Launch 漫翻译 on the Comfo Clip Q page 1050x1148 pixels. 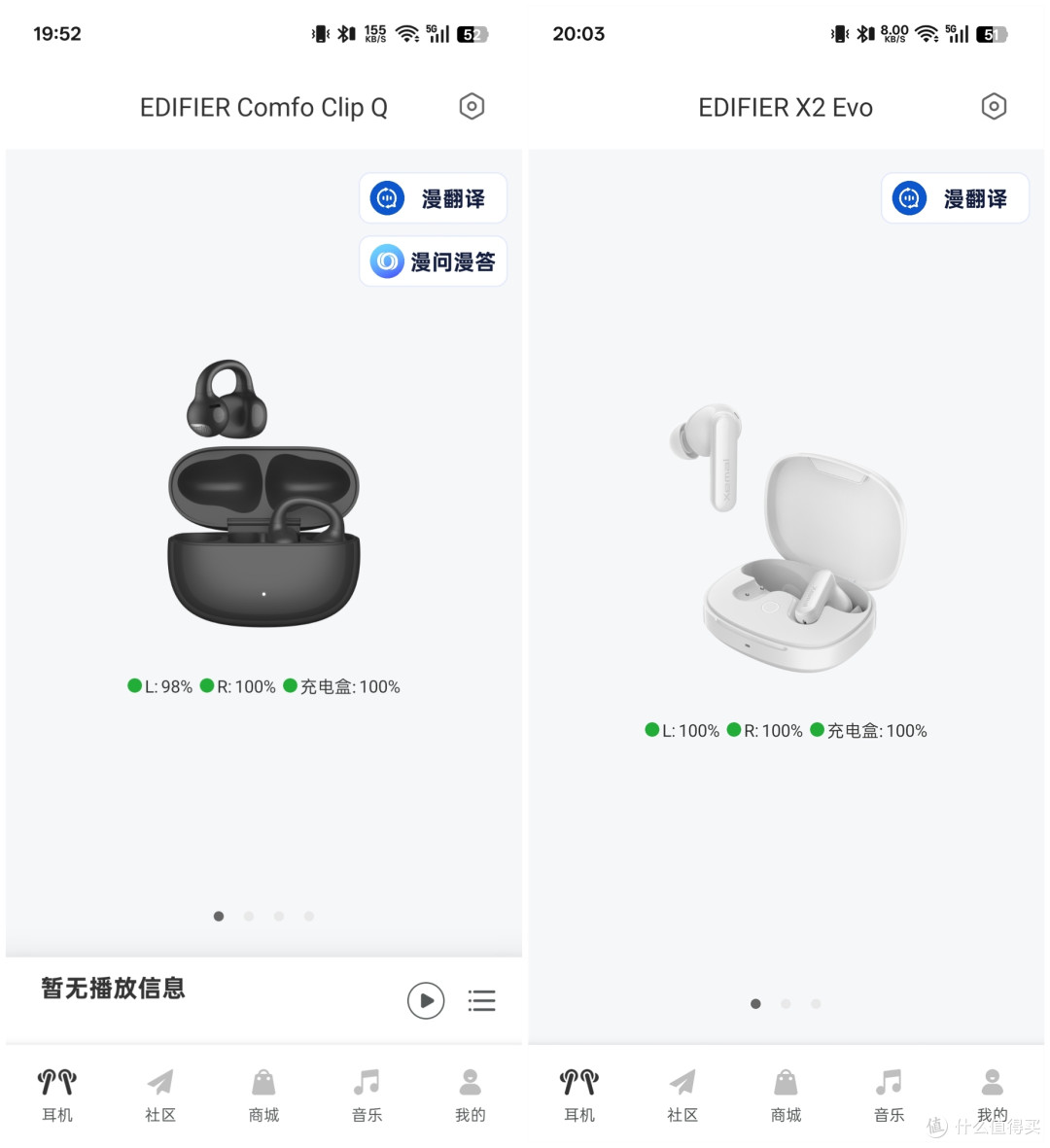coord(433,197)
